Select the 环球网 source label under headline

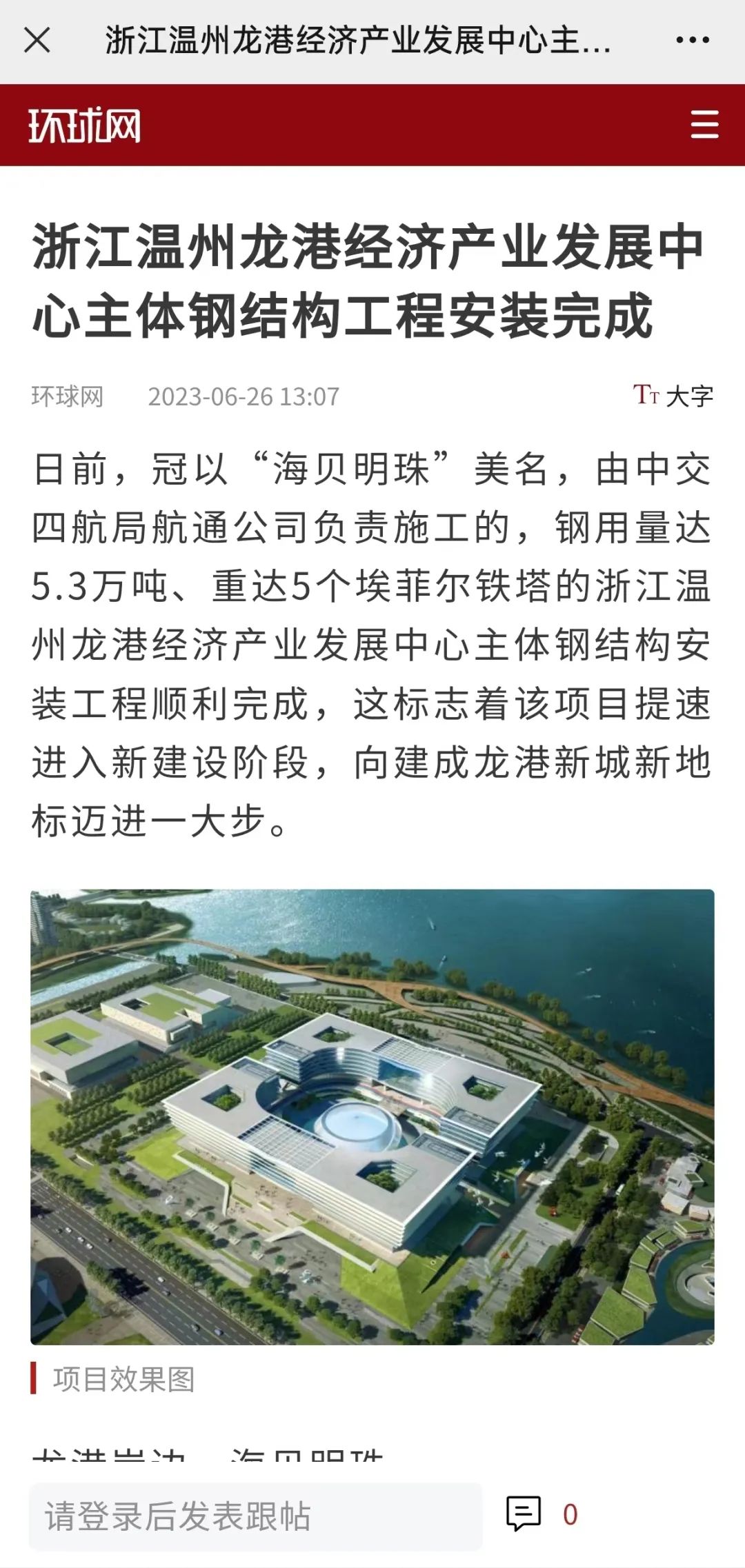[x=68, y=395]
